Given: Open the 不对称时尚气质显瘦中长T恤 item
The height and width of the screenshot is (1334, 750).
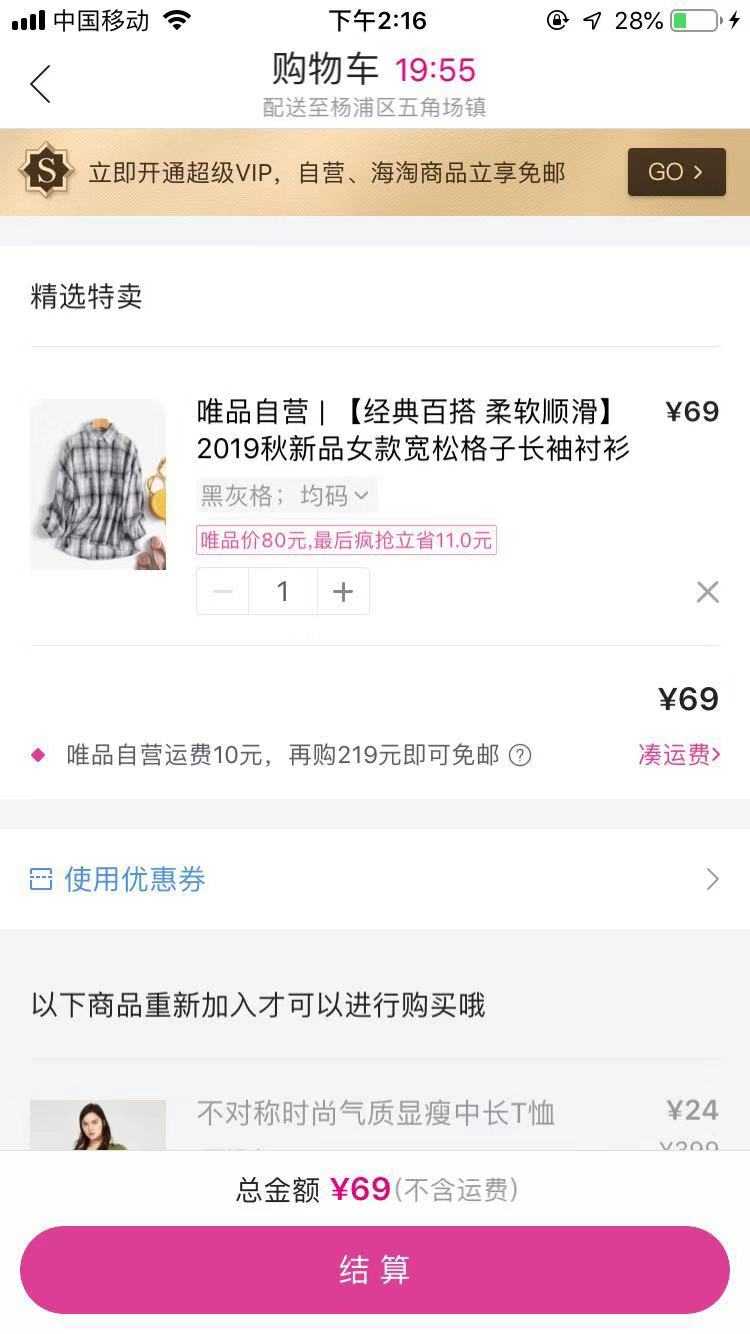Looking at the screenshot, I should 376,1113.
